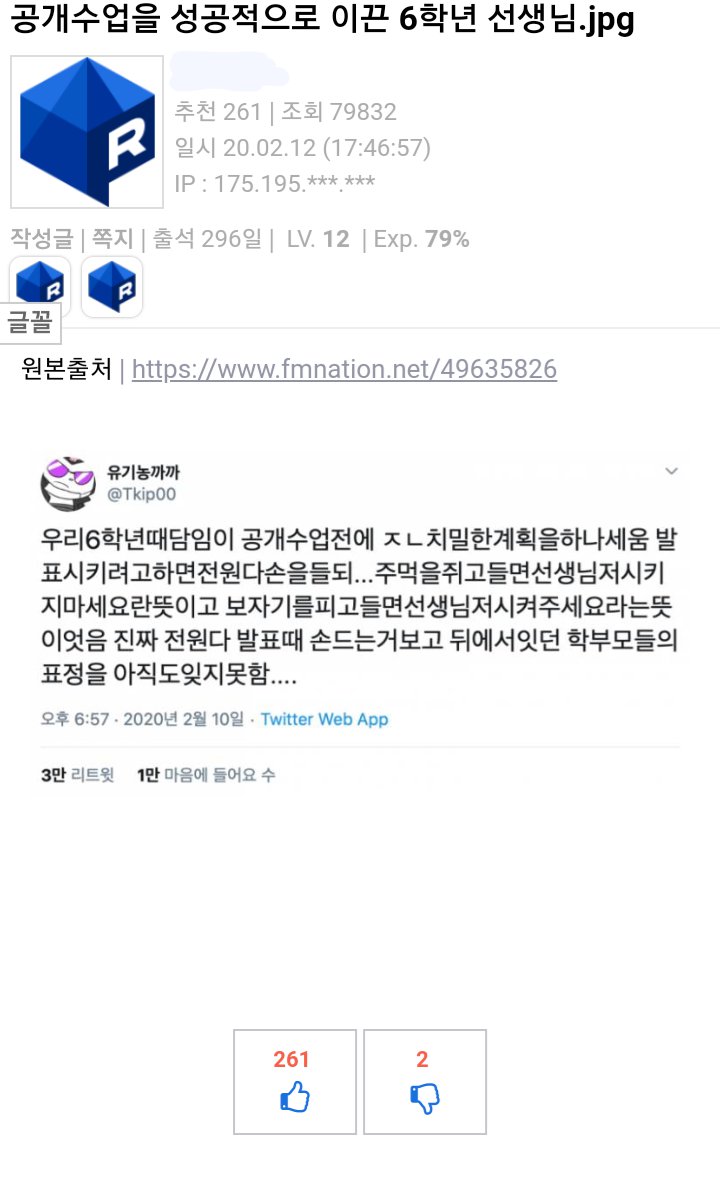
Task: Open the embedded tweet image
Action: point(360,621)
